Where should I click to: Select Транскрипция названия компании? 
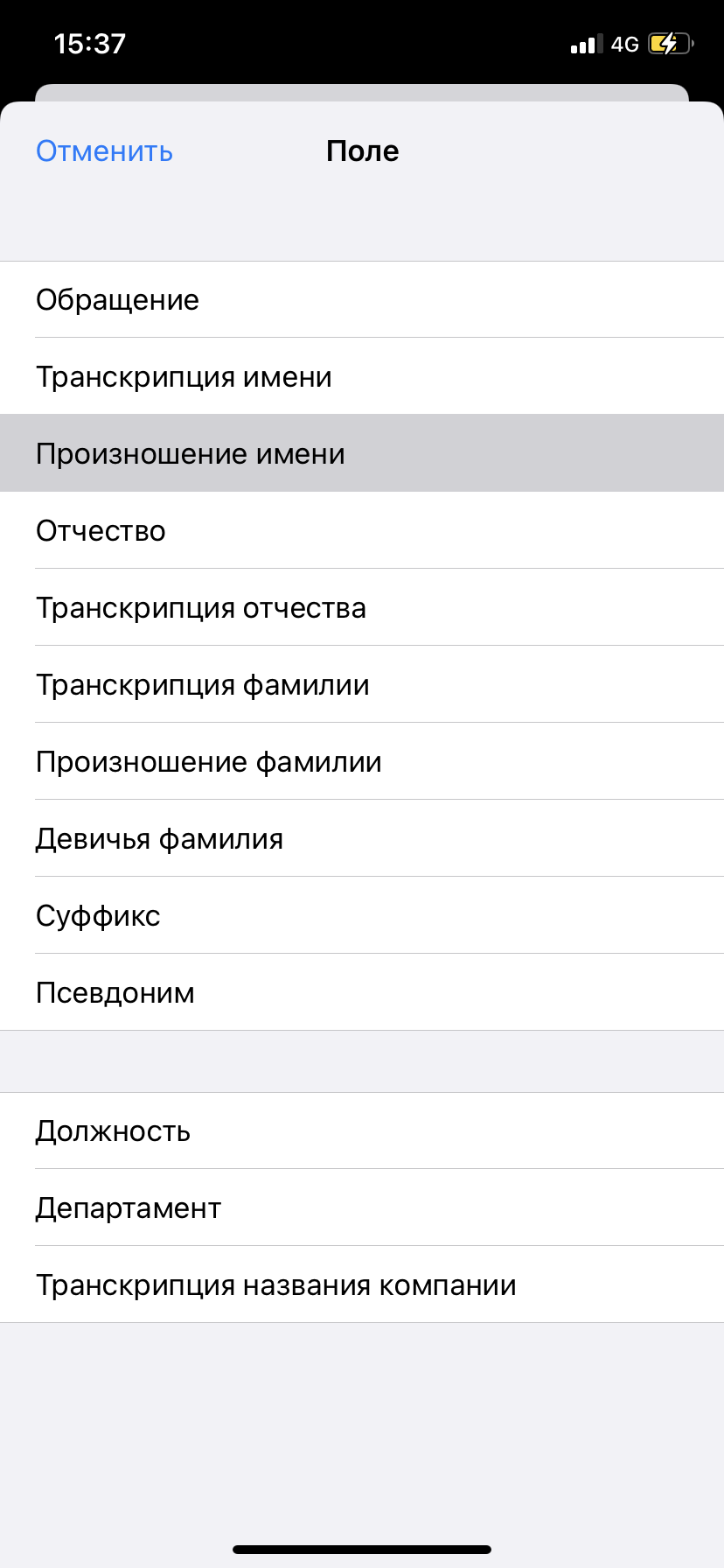point(362,1284)
